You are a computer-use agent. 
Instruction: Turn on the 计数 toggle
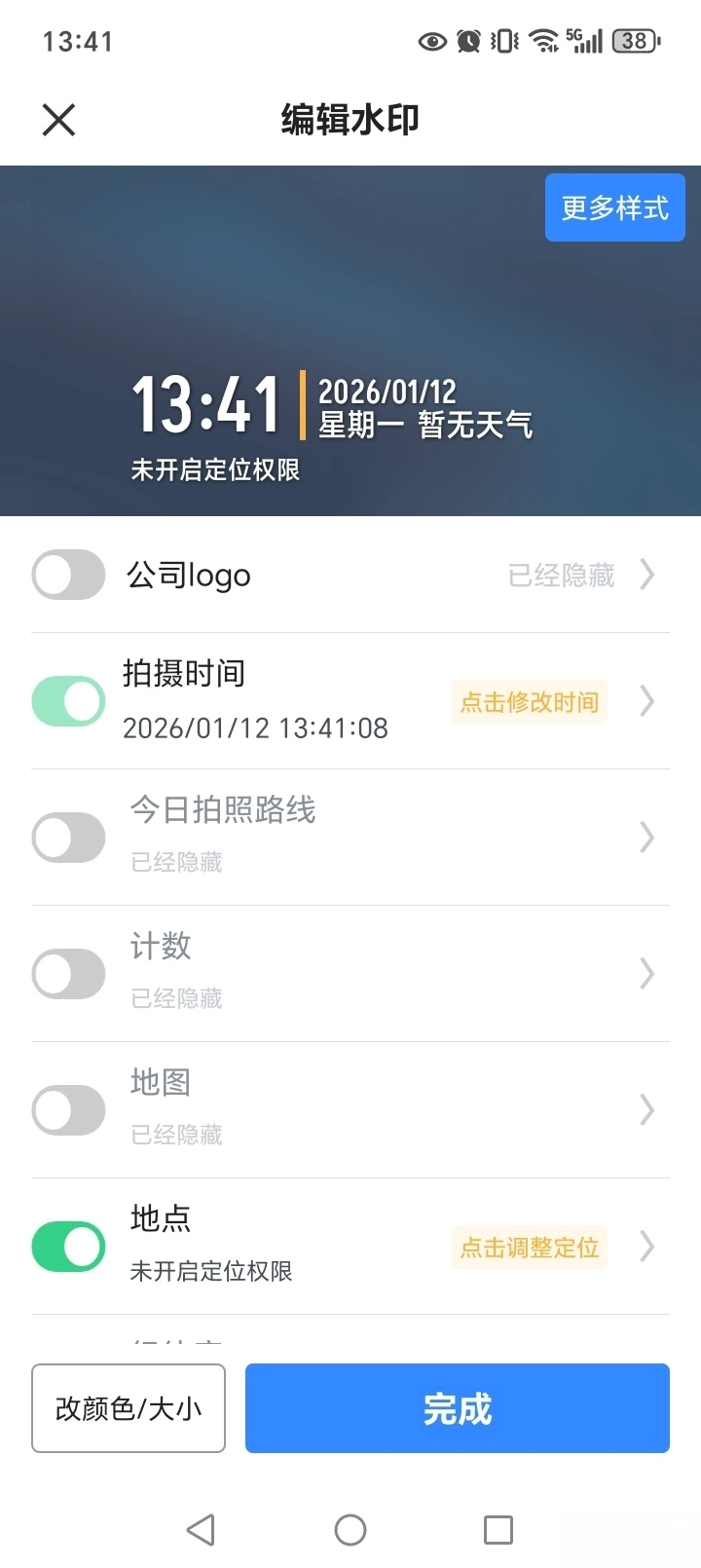point(68,974)
